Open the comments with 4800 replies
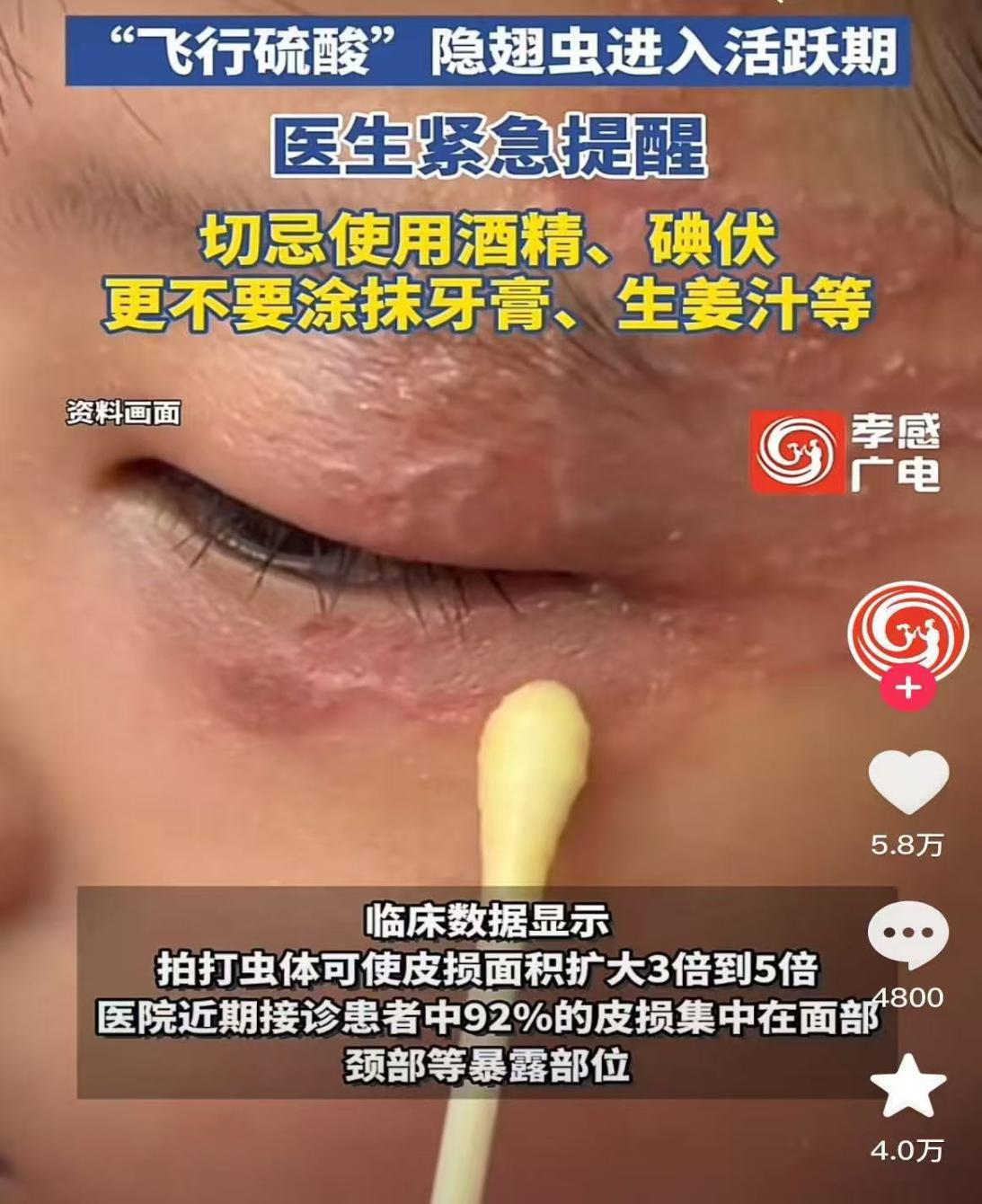 tap(908, 936)
